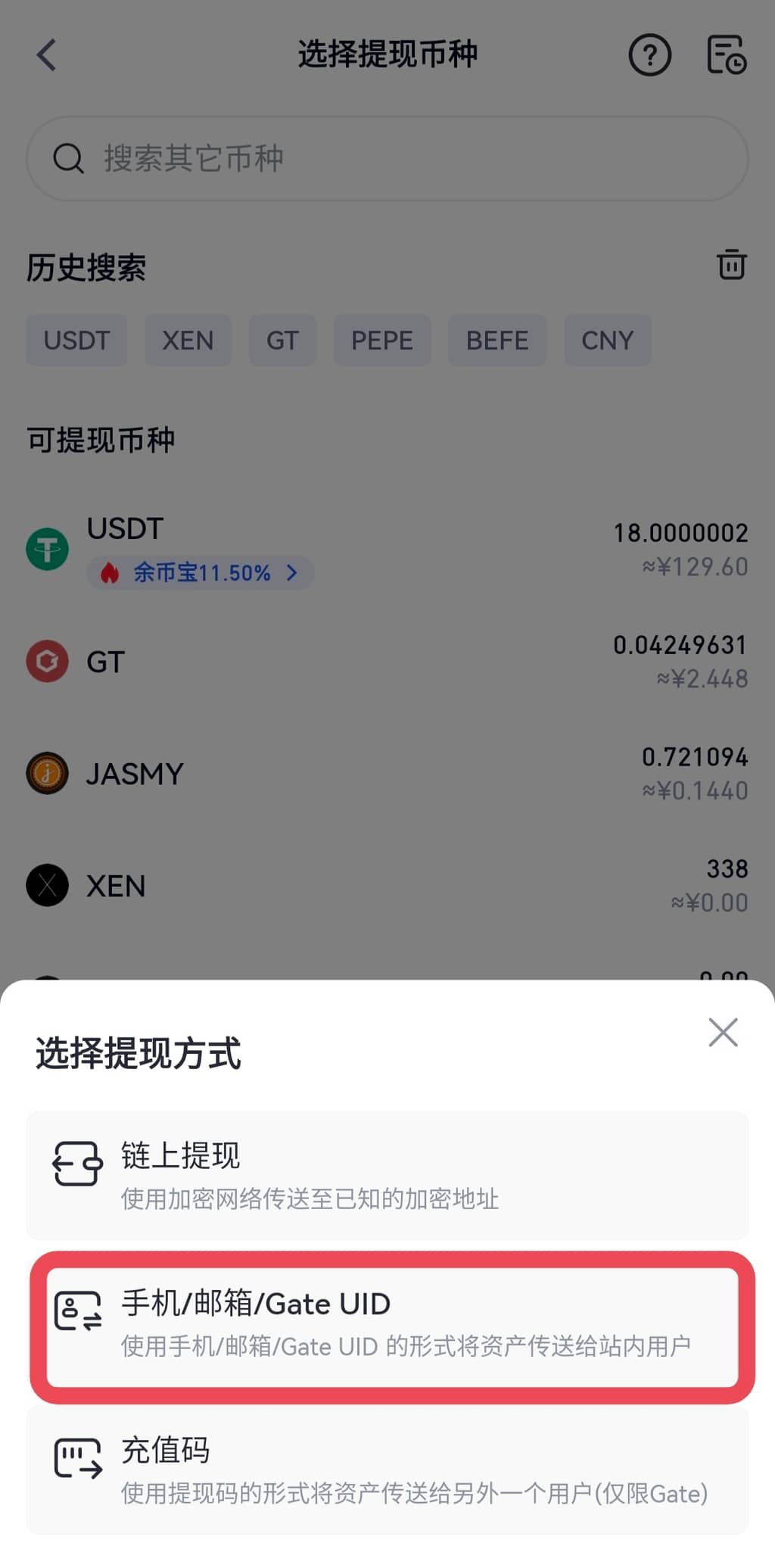Open 余币宝11.50% promotion link
This screenshot has height=1568, width=775.
click(x=201, y=573)
